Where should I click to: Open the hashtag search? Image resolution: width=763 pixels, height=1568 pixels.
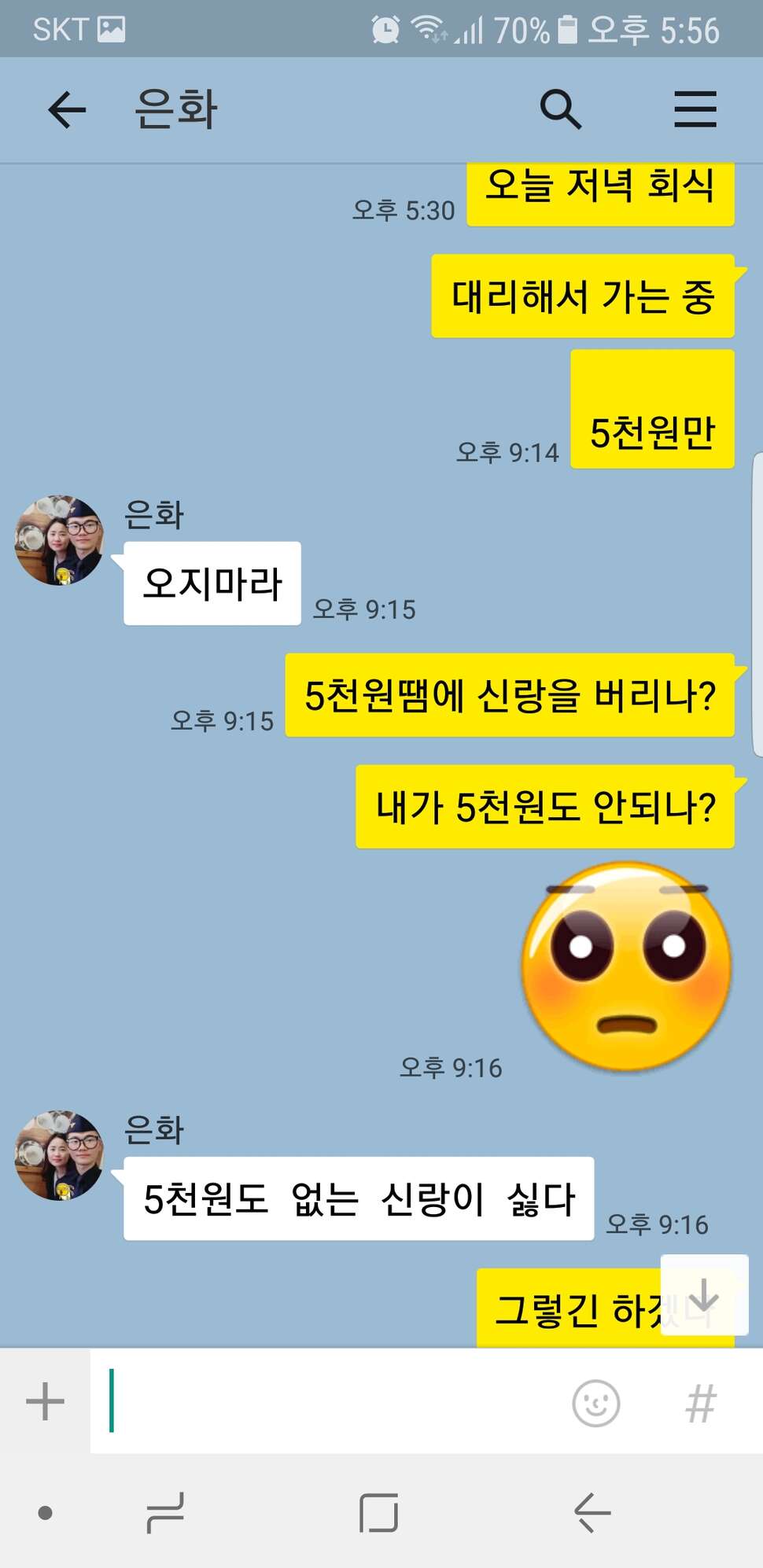point(701,1403)
